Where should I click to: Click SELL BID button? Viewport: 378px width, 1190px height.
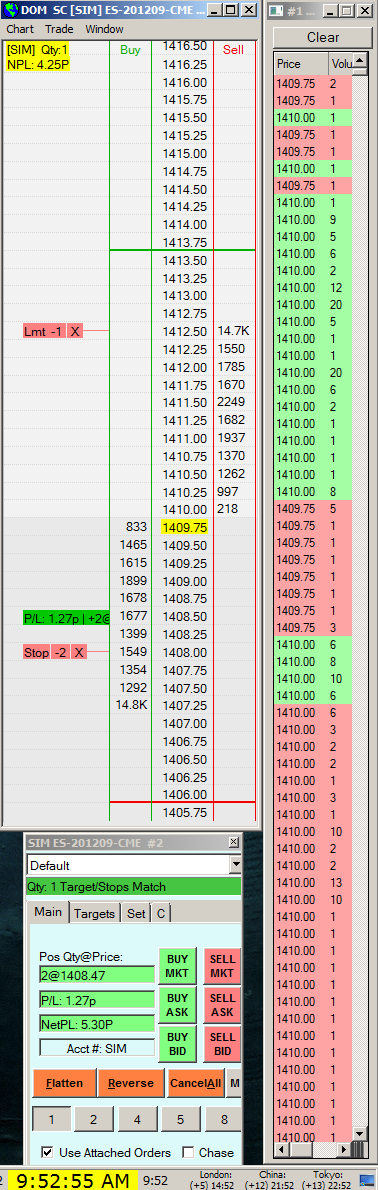222,1044
